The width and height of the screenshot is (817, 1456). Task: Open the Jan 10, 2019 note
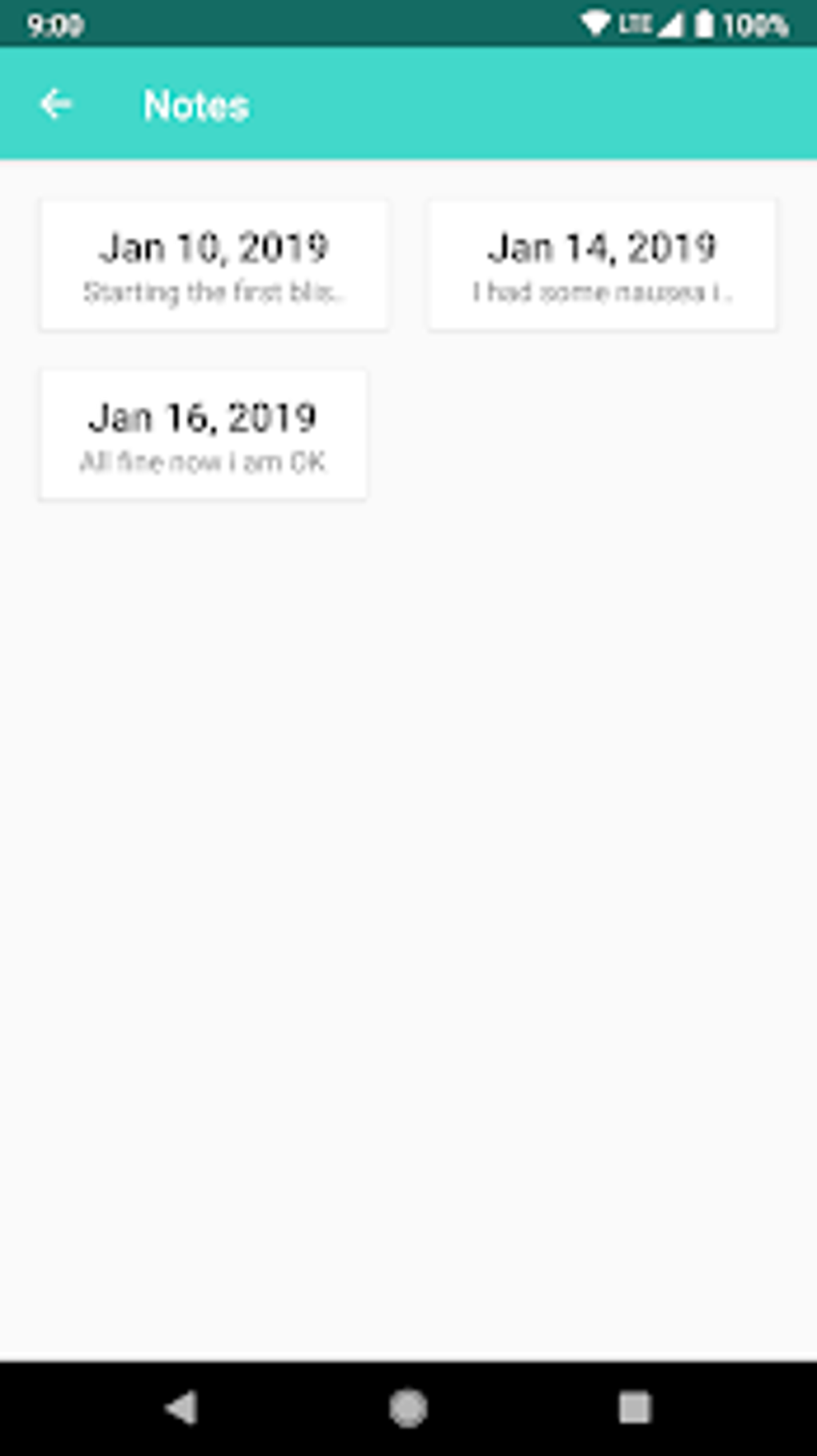215,265
